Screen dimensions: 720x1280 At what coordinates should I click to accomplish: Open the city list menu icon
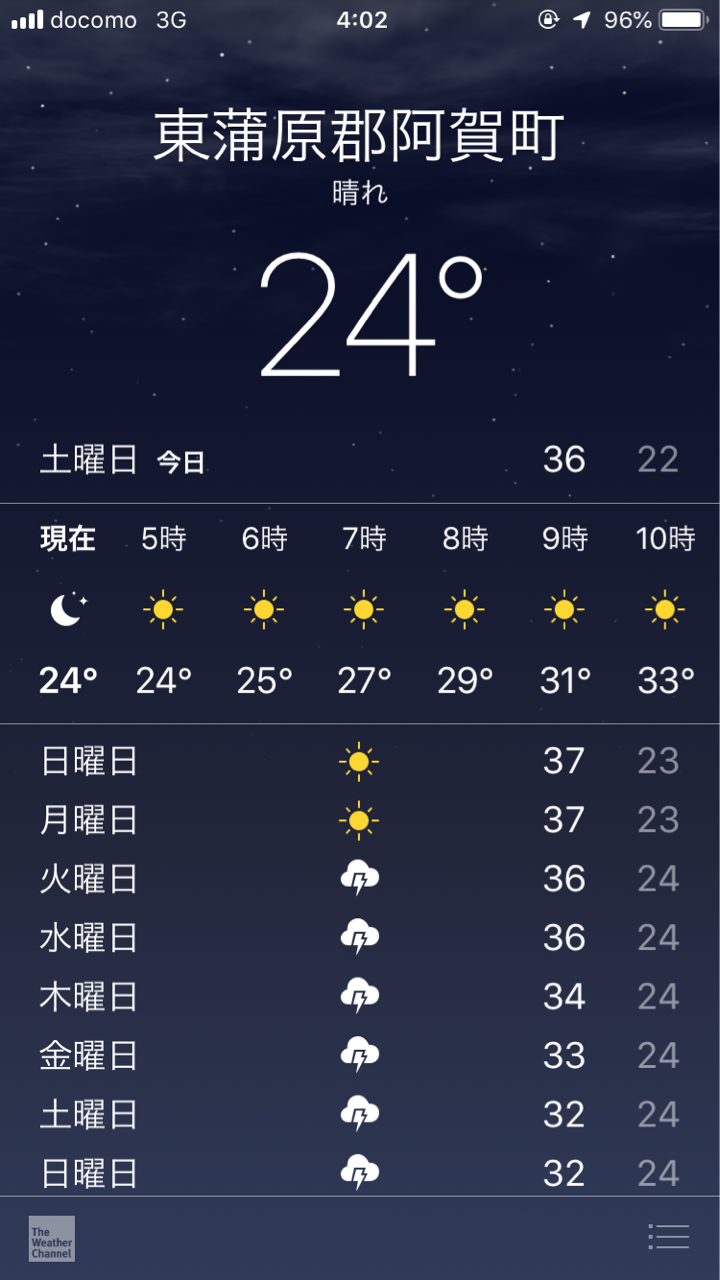[668, 1237]
